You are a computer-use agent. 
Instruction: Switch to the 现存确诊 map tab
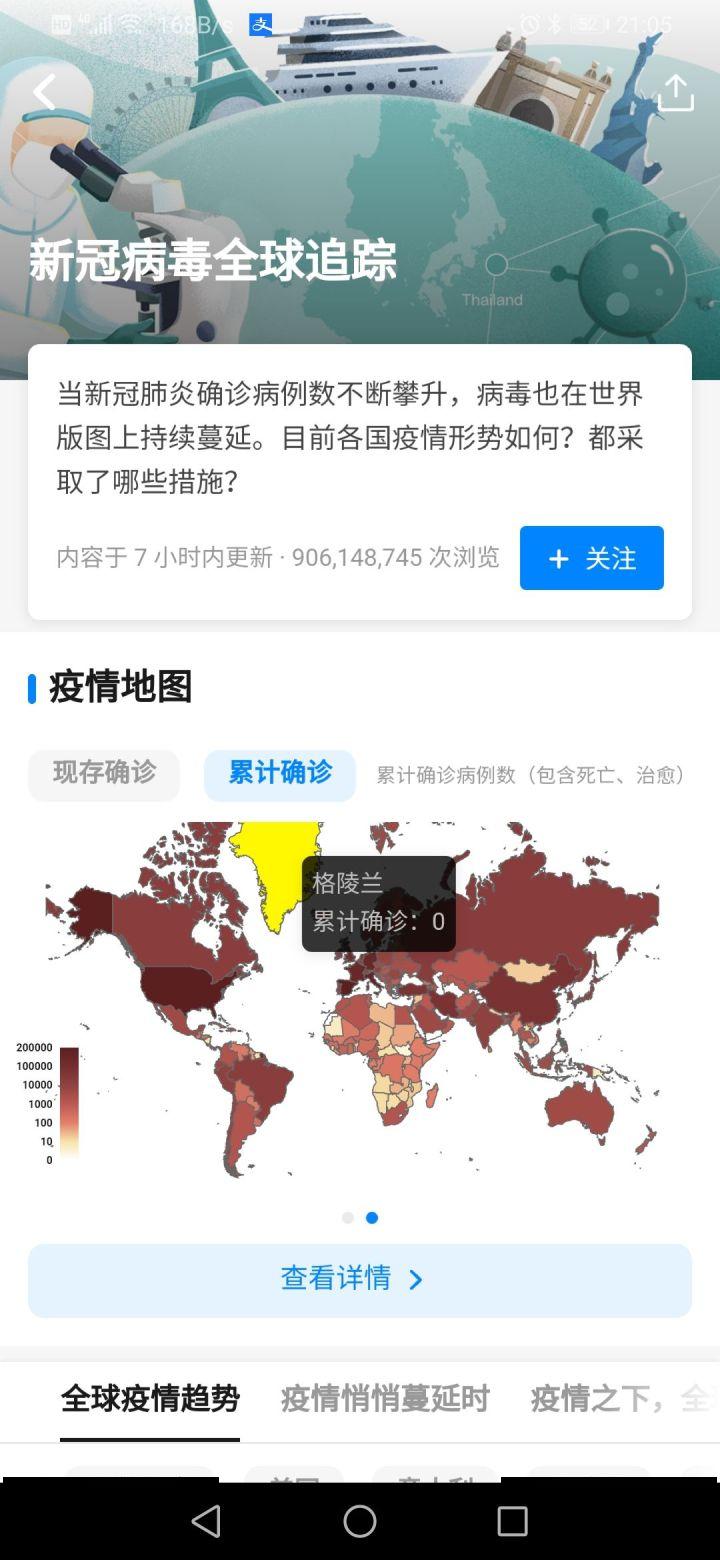pyautogui.click(x=104, y=774)
